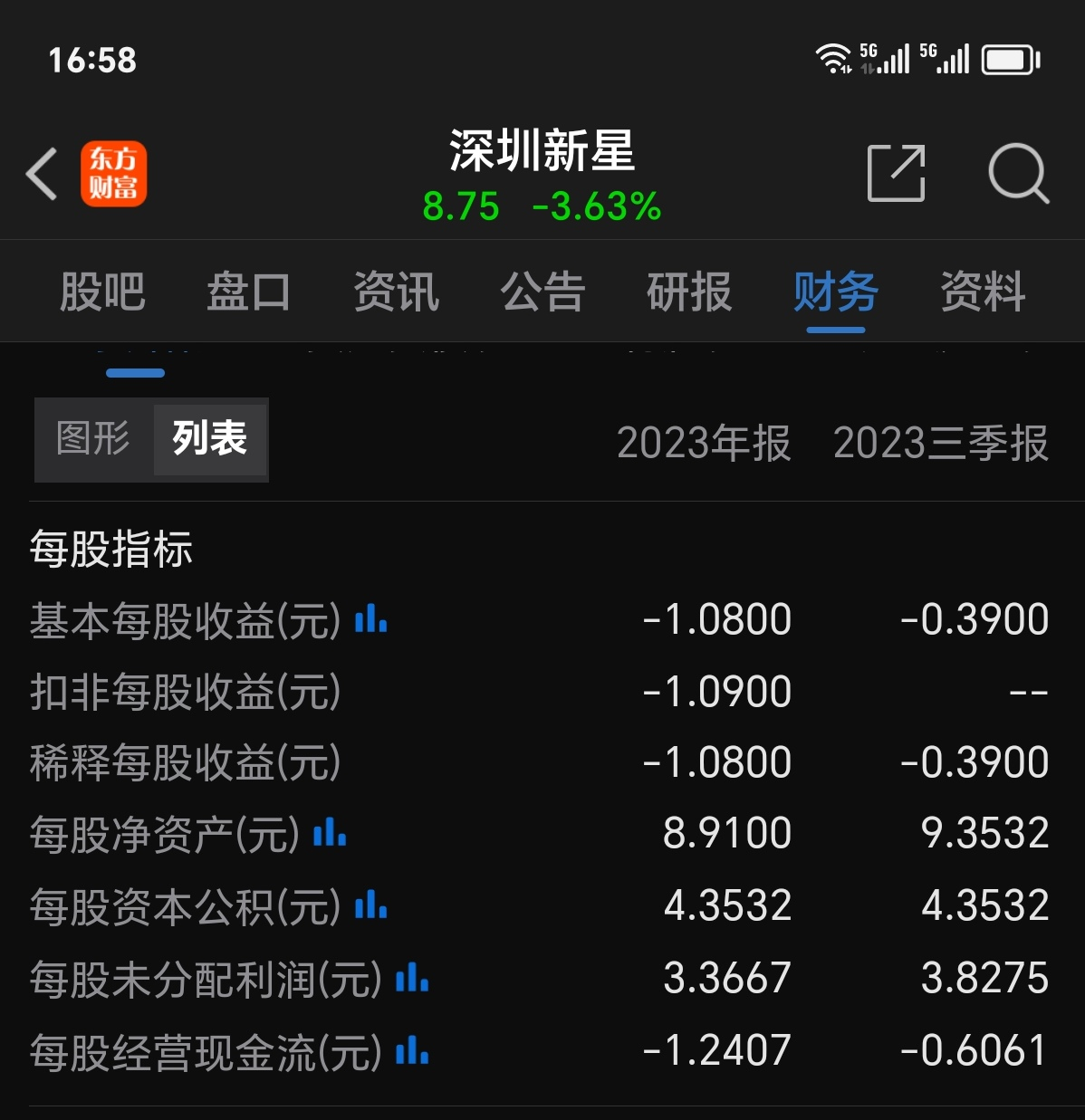Show chart for 每股资本公积
1085x1120 pixels.
click(370, 905)
